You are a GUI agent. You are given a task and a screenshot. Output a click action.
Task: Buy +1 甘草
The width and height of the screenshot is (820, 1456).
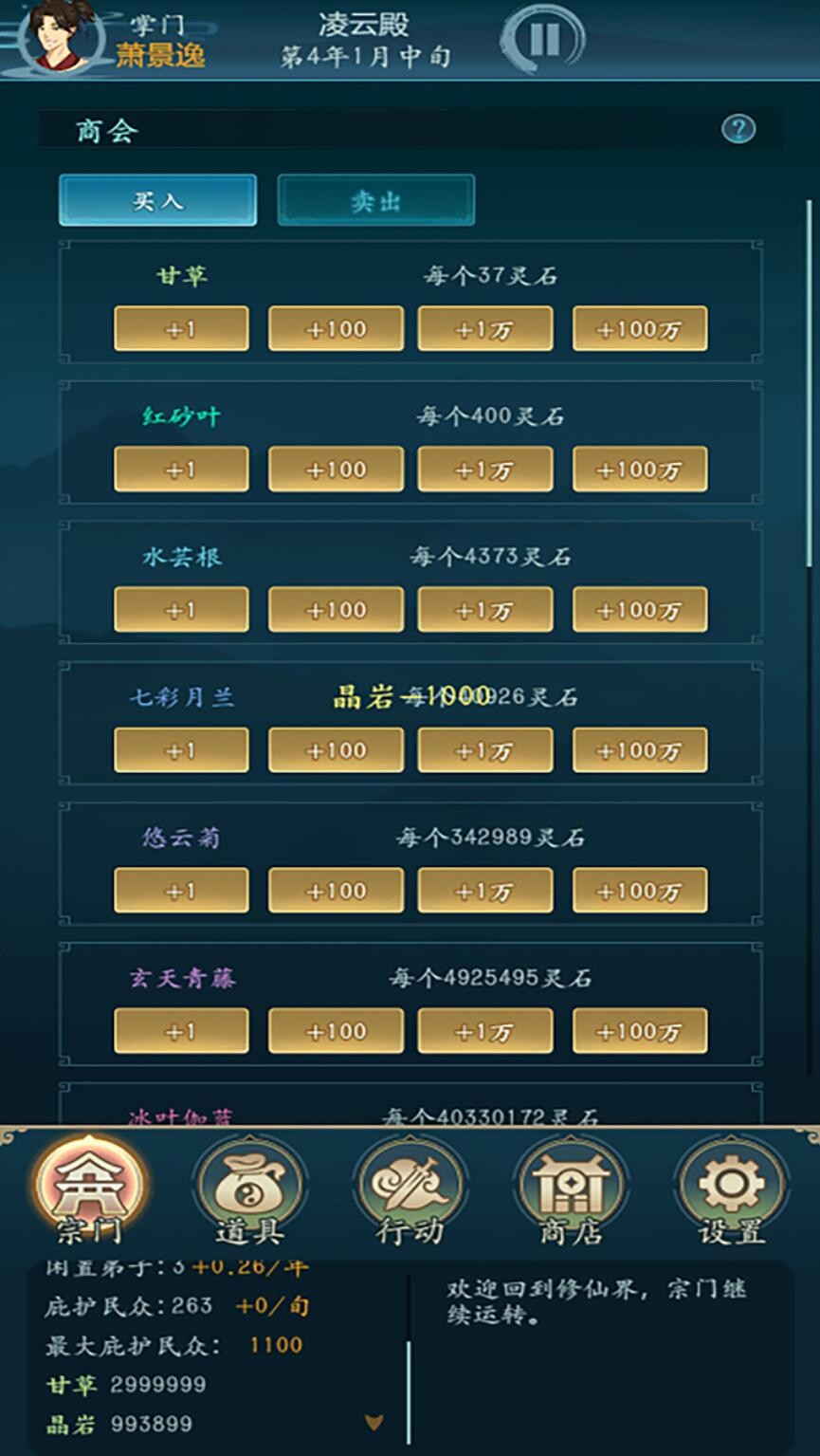181,329
